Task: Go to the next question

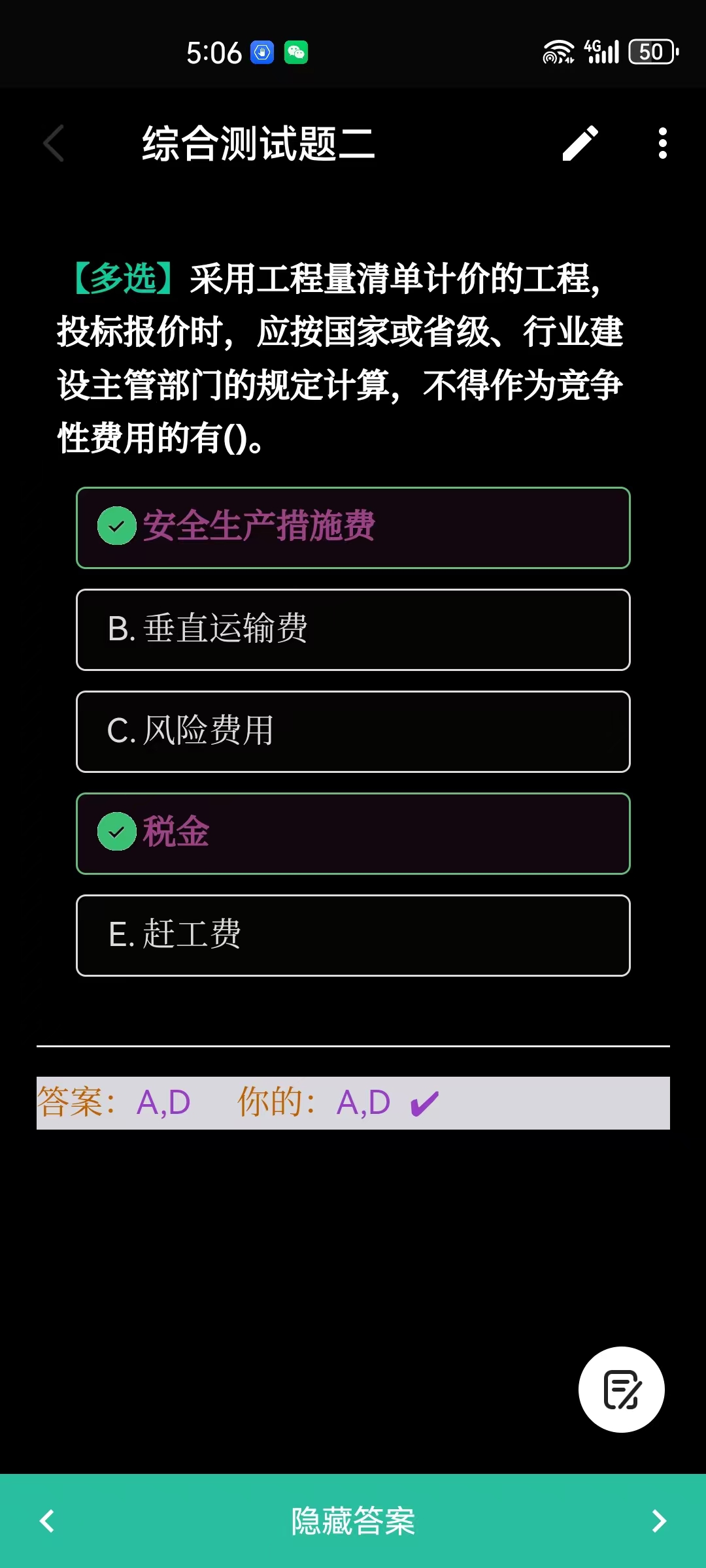Action: click(x=659, y=1521)
